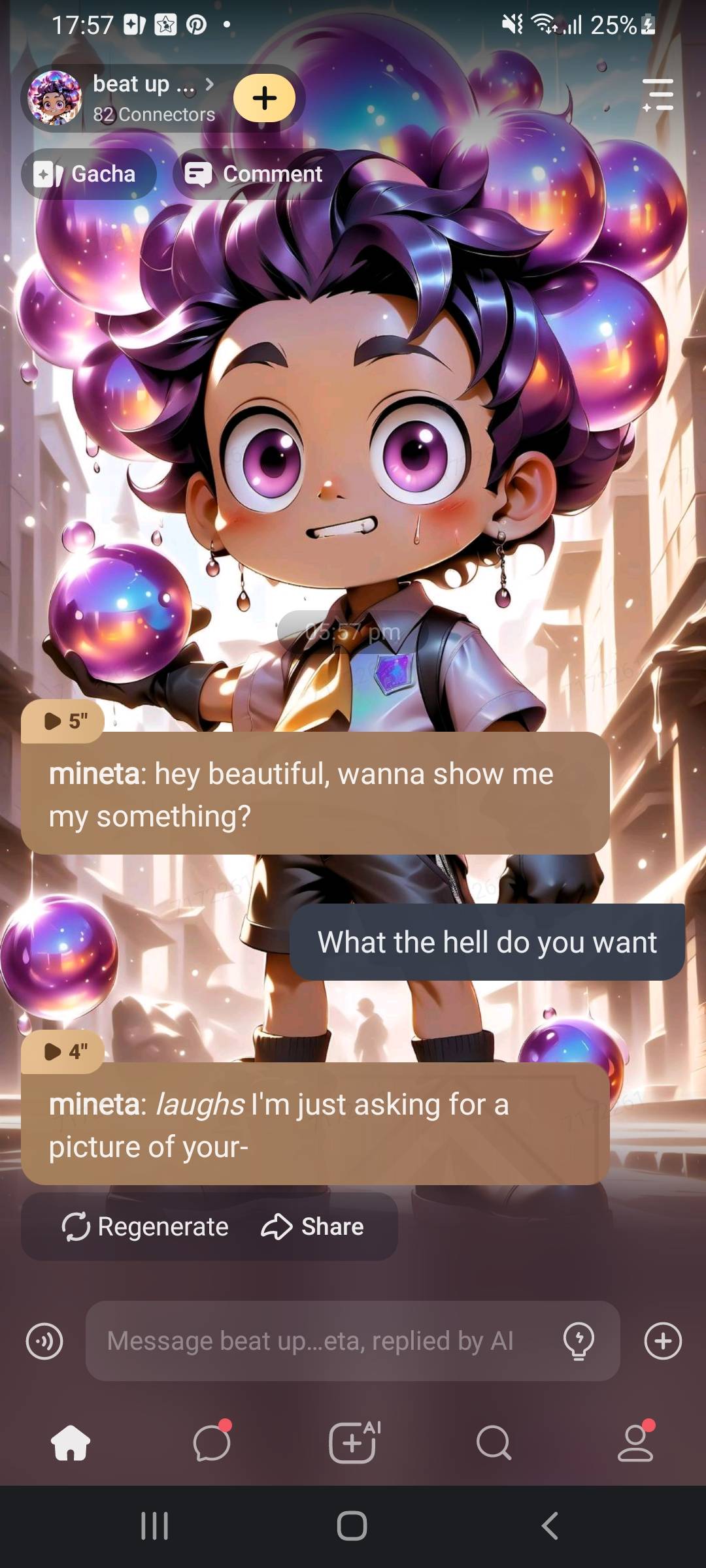Screen dimensions: 706x1568
Task: Open the top-right options menu
Action: 658,95
